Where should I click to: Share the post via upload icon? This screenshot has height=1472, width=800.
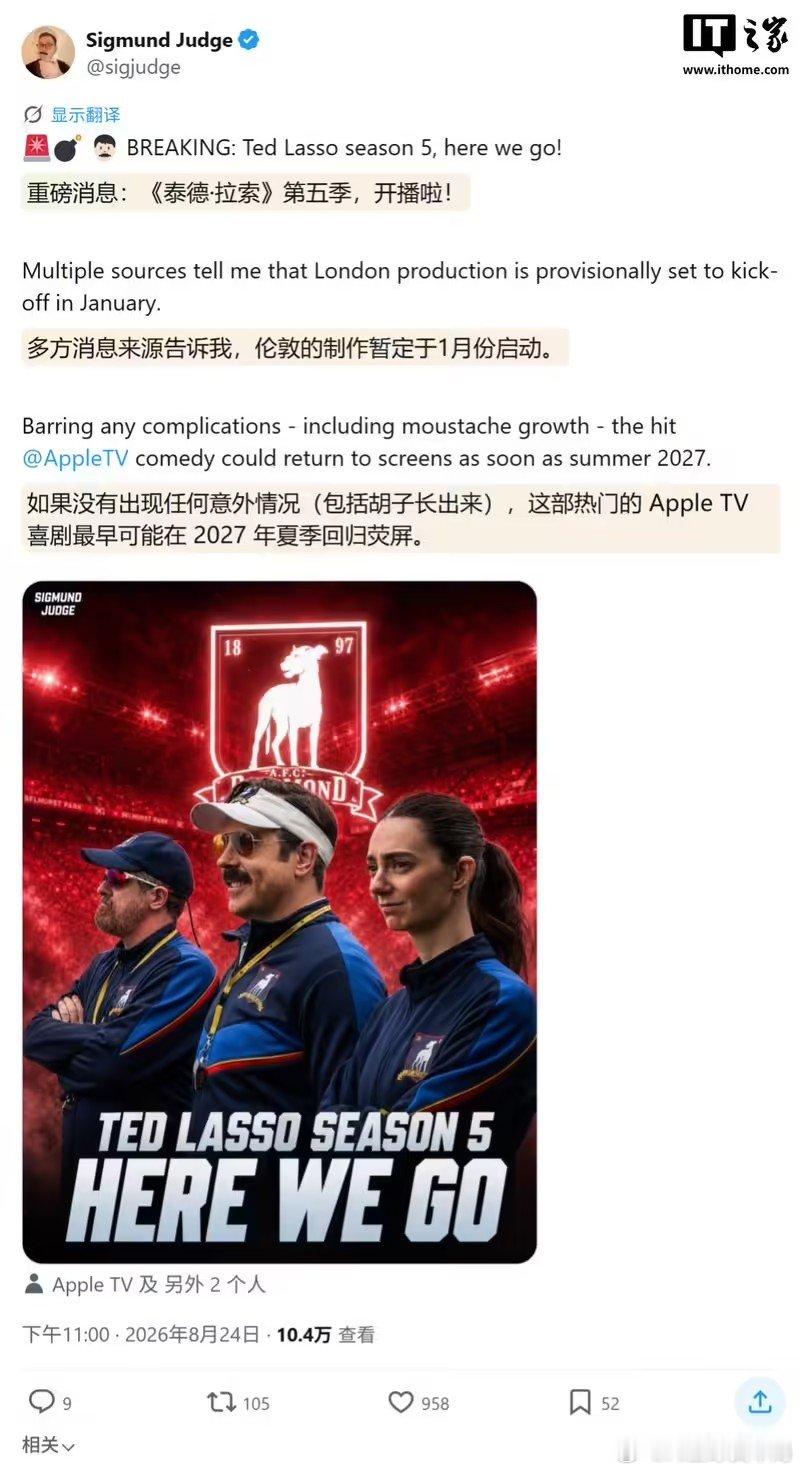[x=760, y=1402]
